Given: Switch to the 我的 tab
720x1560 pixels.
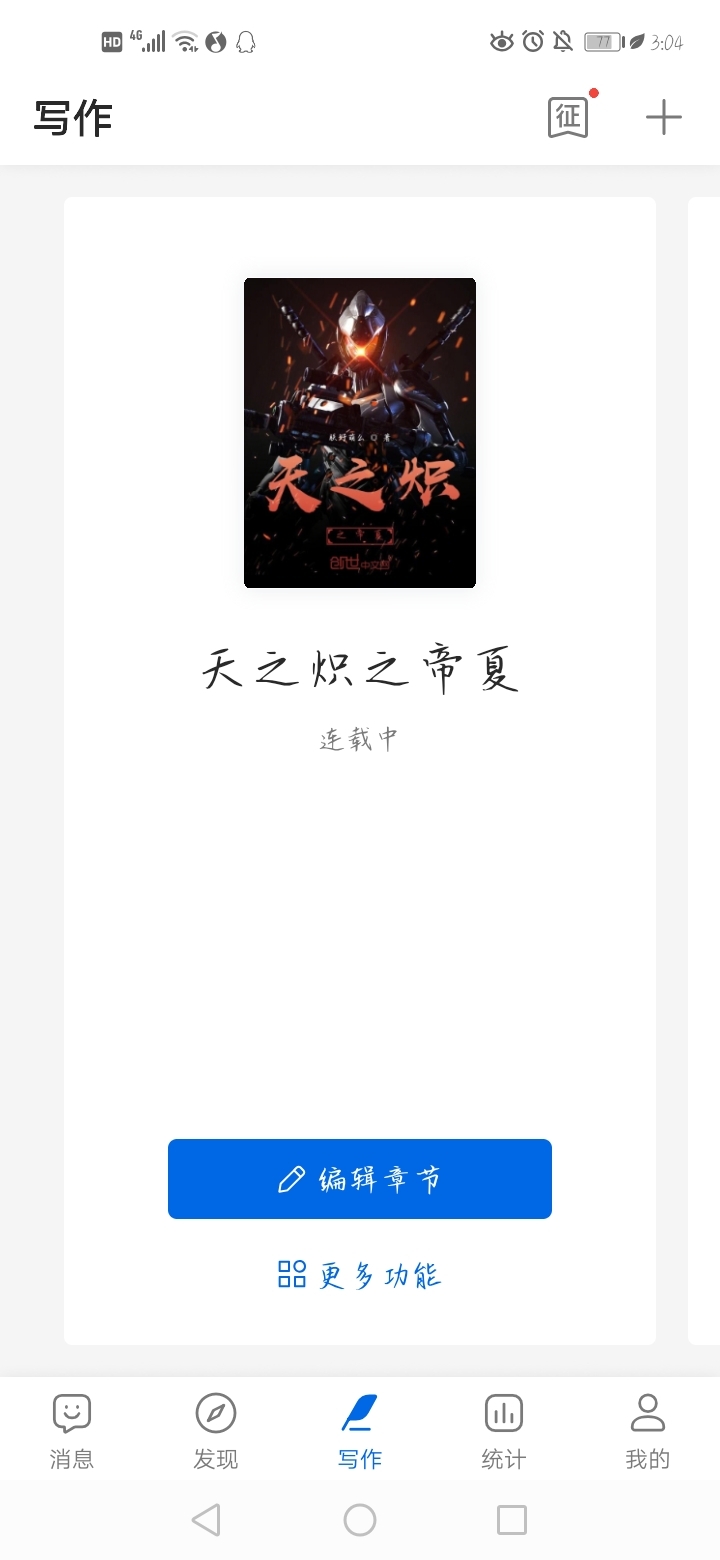Looking at the screenshot, I should [648, 1431].
